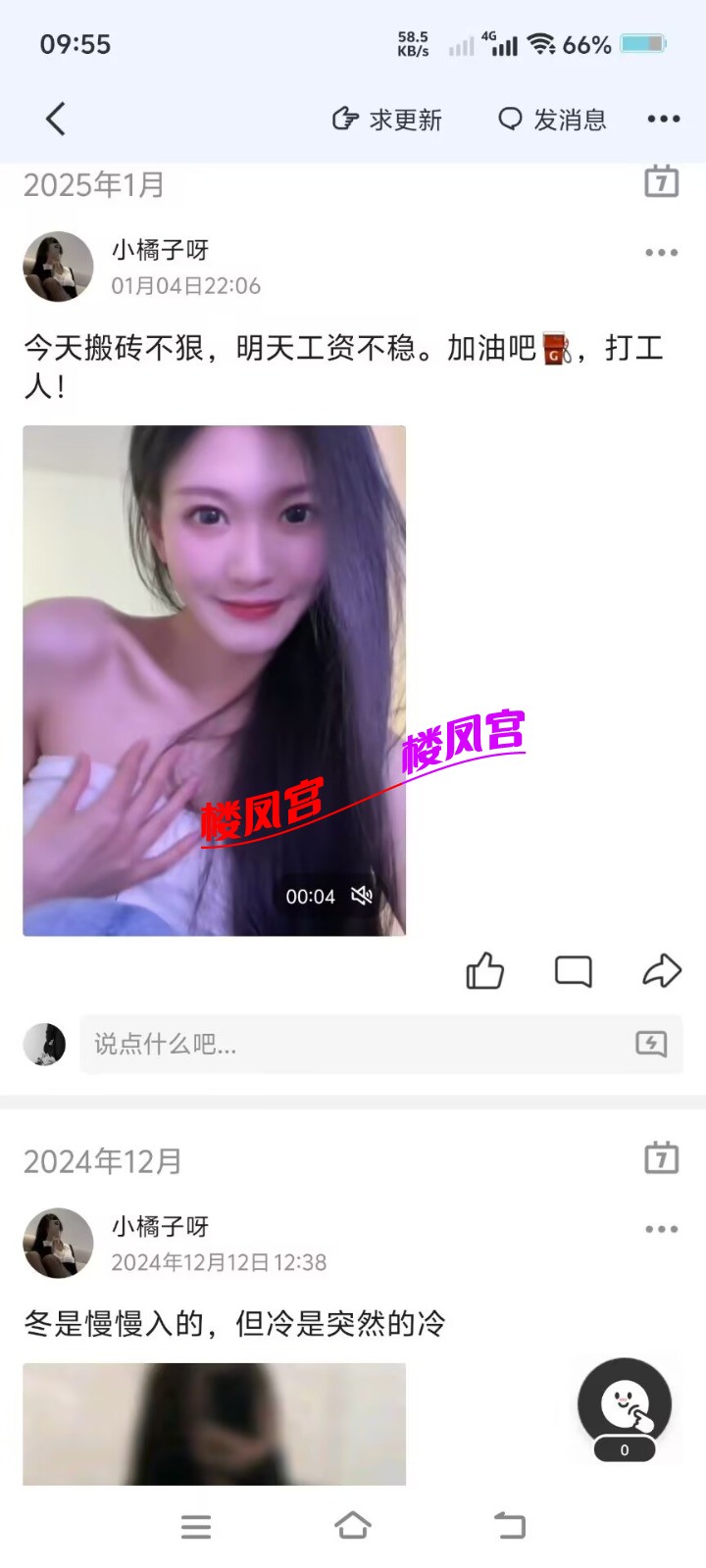Open the calendar icon beside 2024年12月
Image resolution: width=706 pixels, height=1568 pixels.
coord(662,1158)
